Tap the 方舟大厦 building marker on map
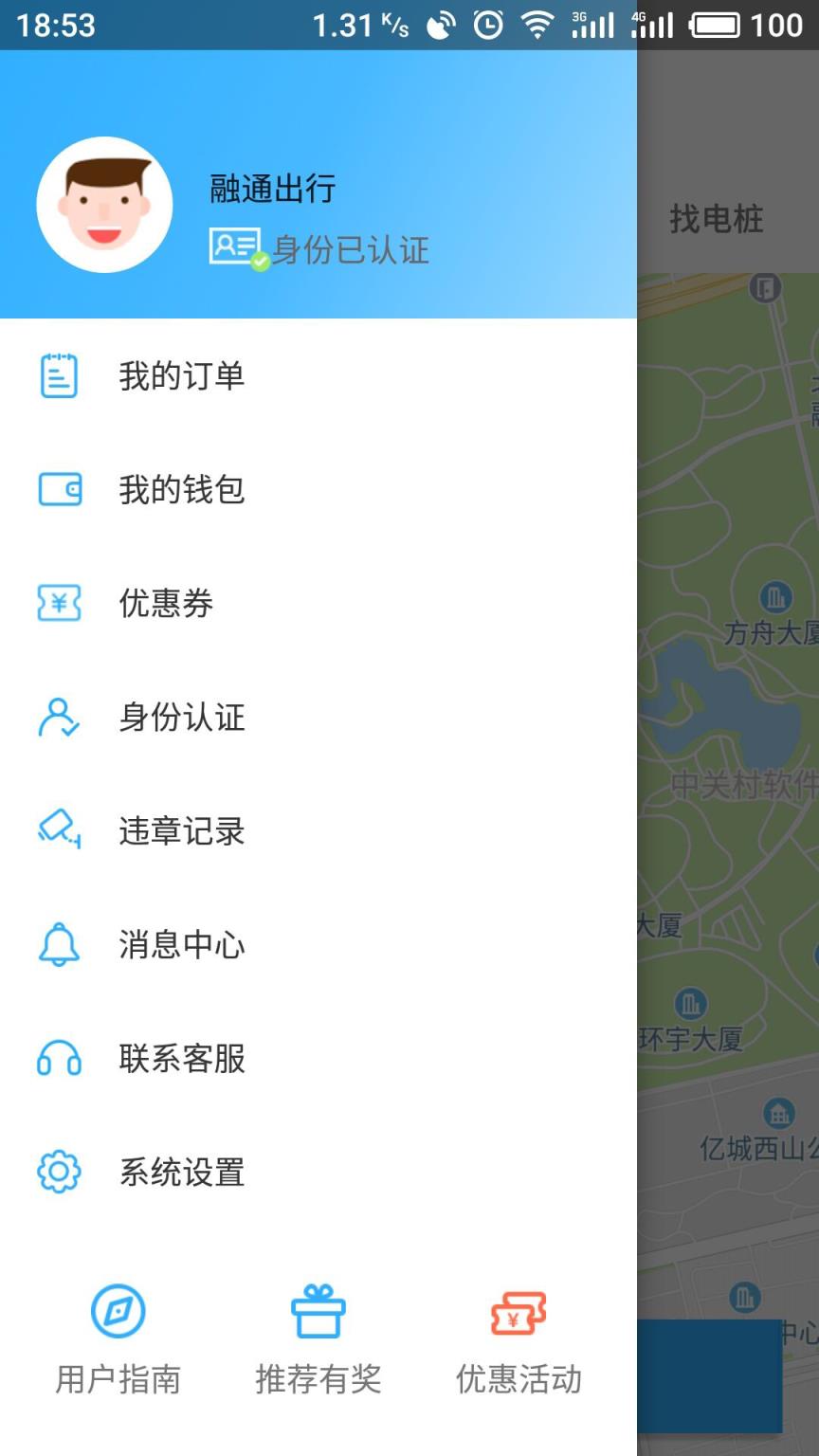Screen dimensions: 819x1456 (774, 597)
